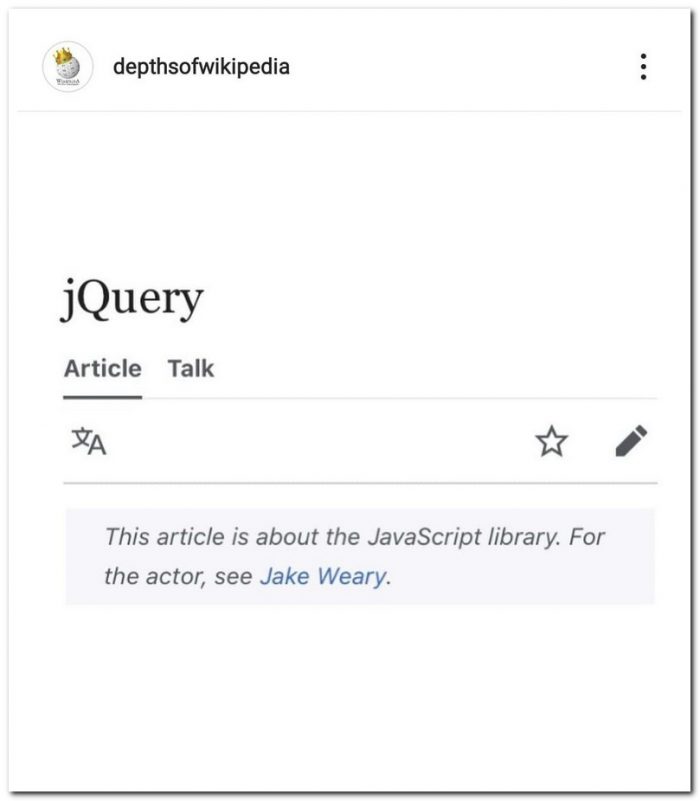Open the post's three-dot overflow menu
The image size is (700, 801).
643,67
